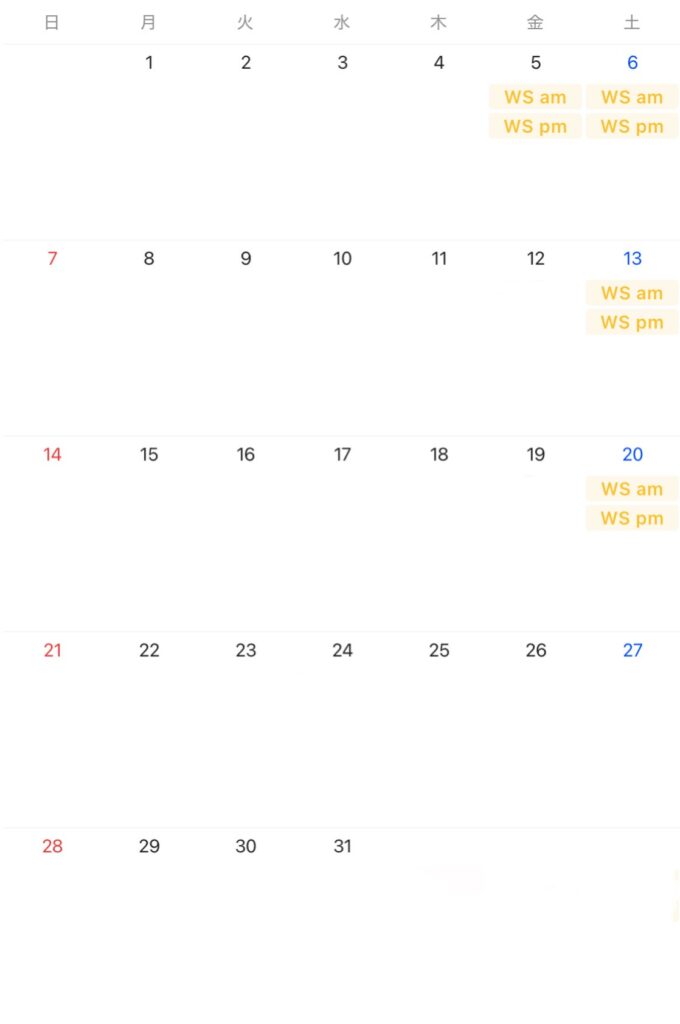Open the WS am event on the 5th
Viewport: 680px width, 1024px height.
(535, 97)
